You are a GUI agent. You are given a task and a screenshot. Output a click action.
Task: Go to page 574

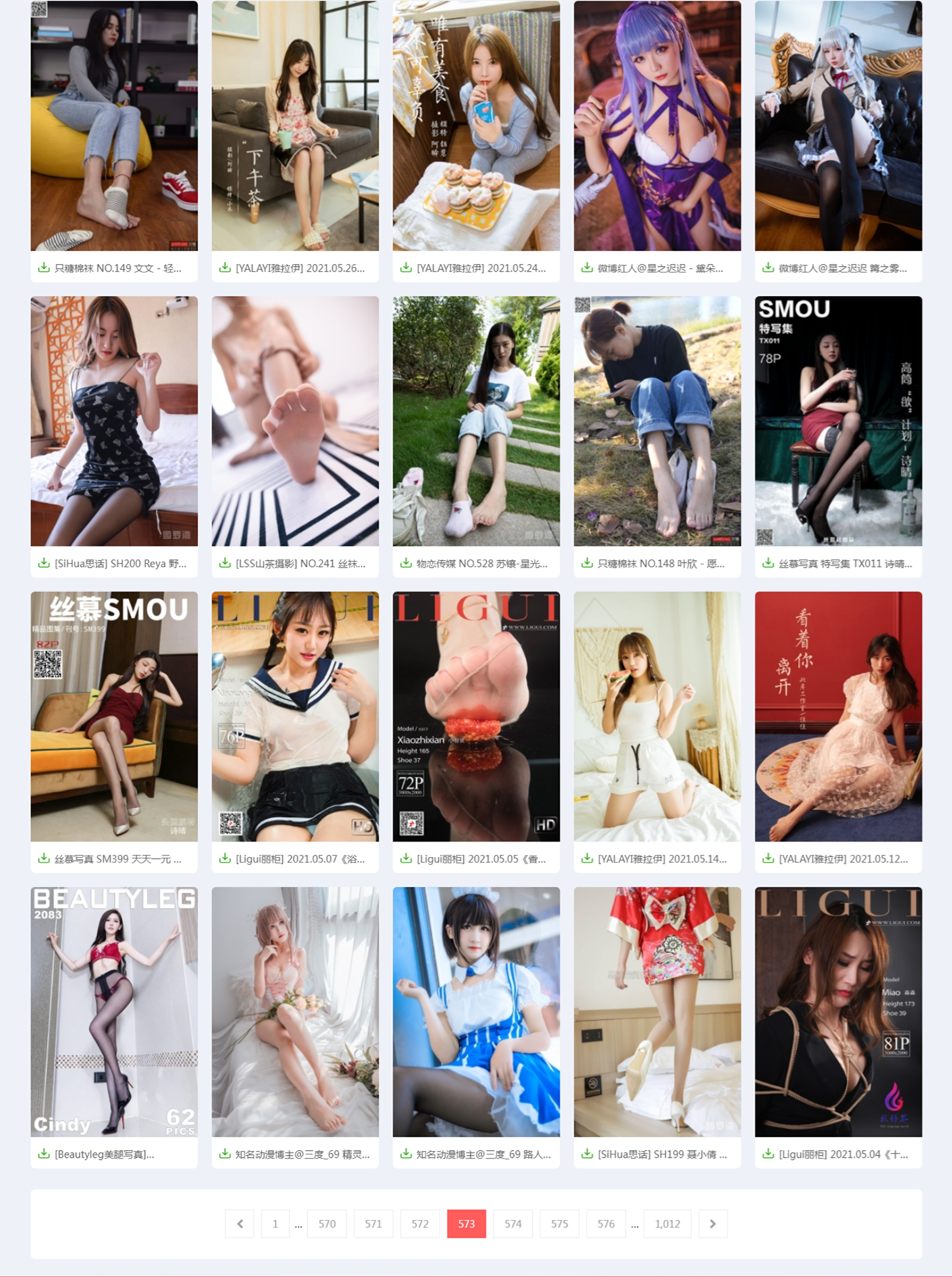click(x=513, y=1223)
